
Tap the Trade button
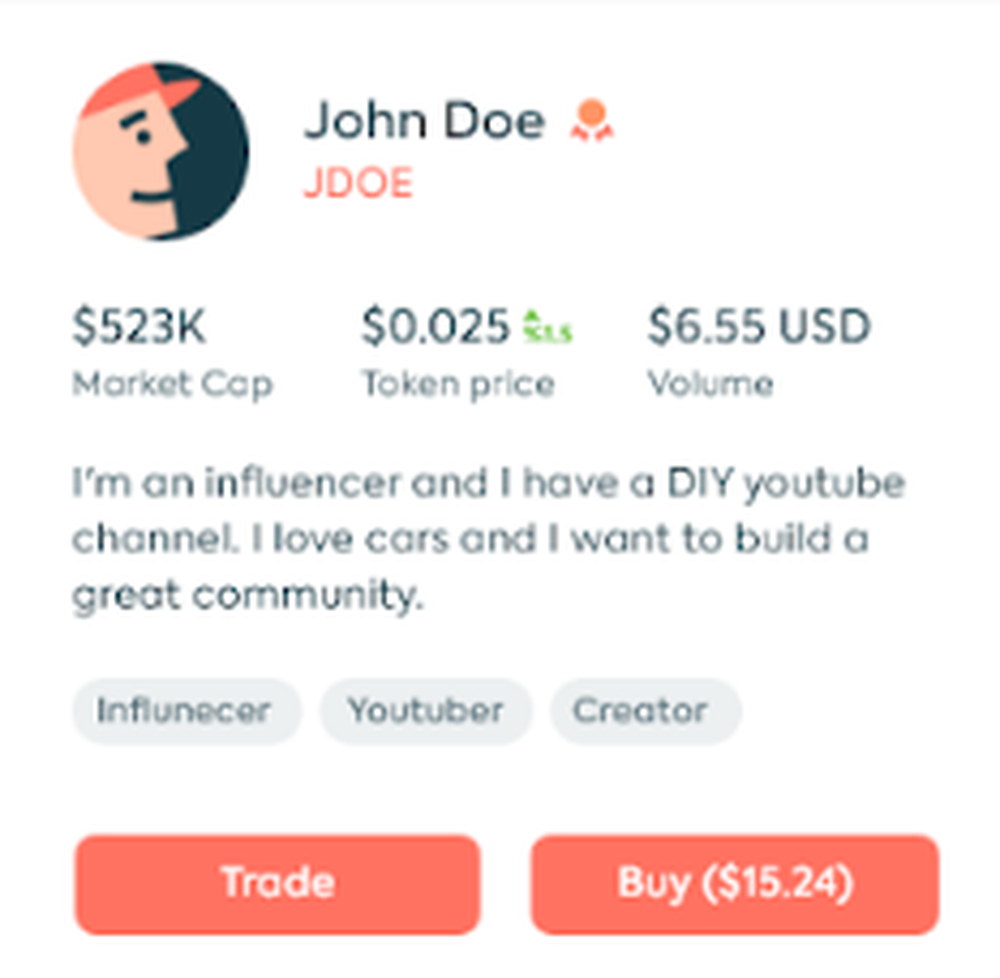pos(277,884)
